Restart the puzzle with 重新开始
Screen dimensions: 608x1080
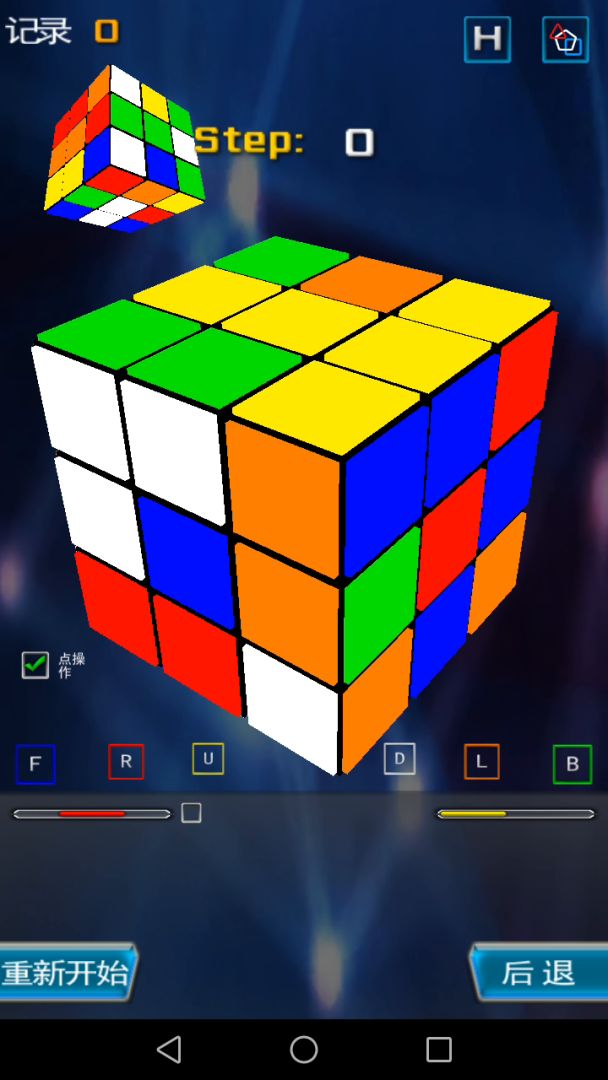point(66,972)
